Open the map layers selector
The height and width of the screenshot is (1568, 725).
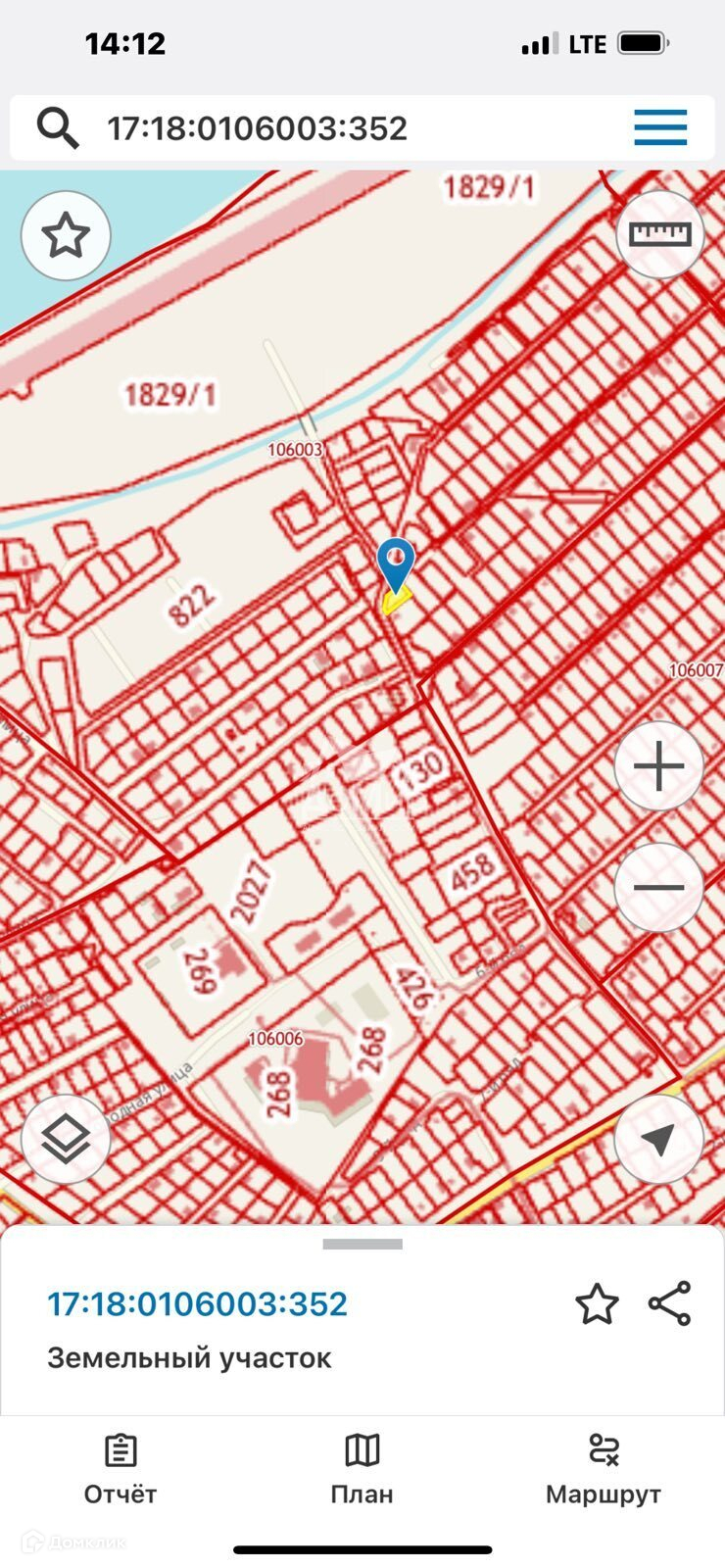[x=66, y=1139]
